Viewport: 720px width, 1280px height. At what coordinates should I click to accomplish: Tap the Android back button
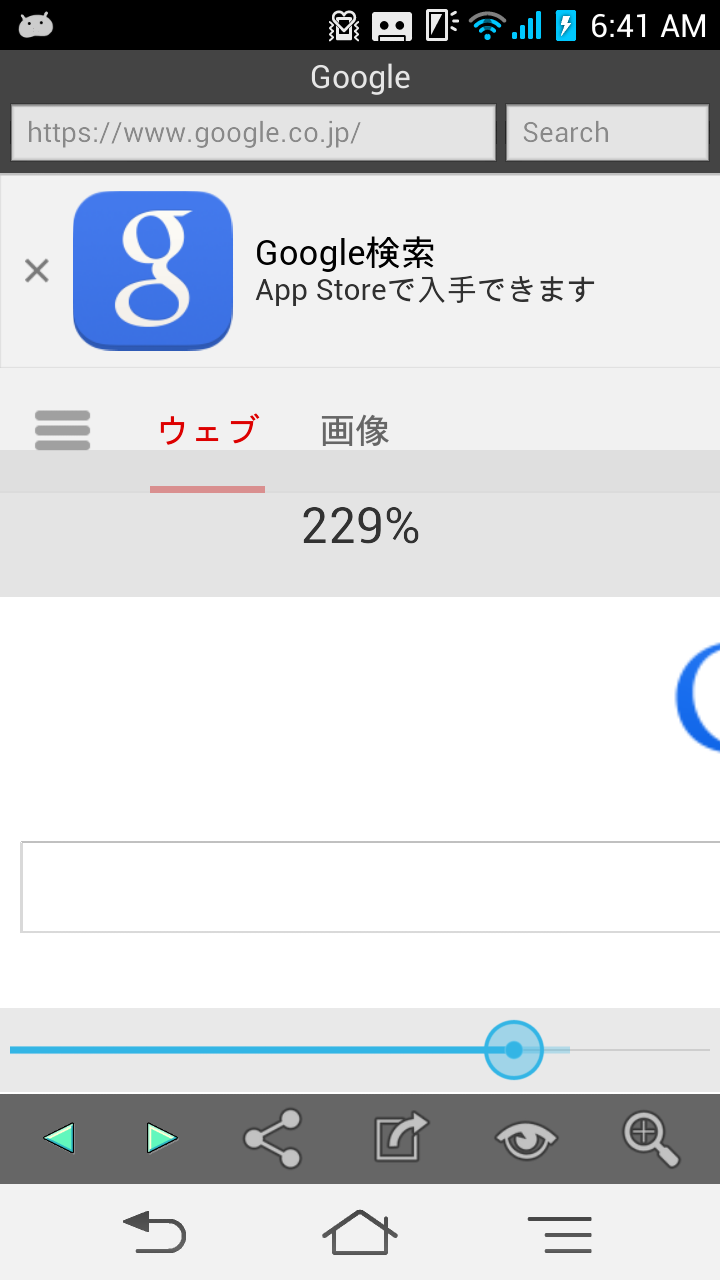click(156, 1232)
